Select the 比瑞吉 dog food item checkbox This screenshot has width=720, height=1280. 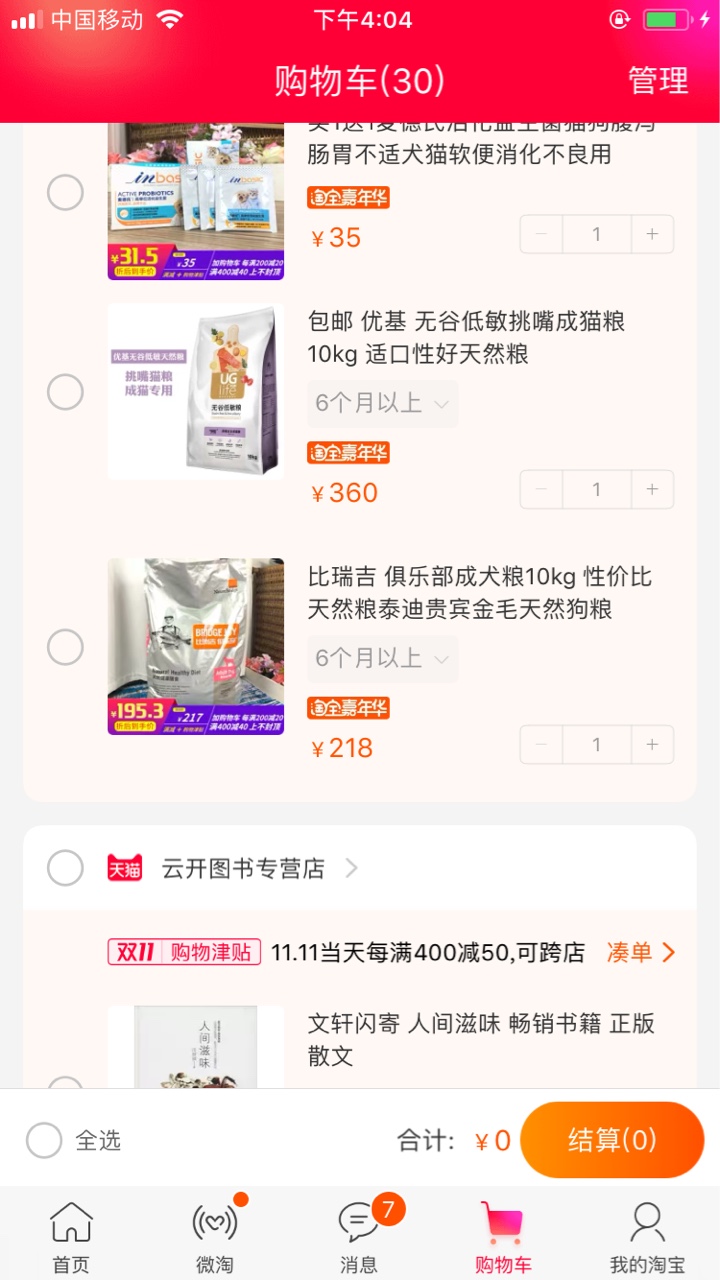pyautogui.click(x=66, y=647)
